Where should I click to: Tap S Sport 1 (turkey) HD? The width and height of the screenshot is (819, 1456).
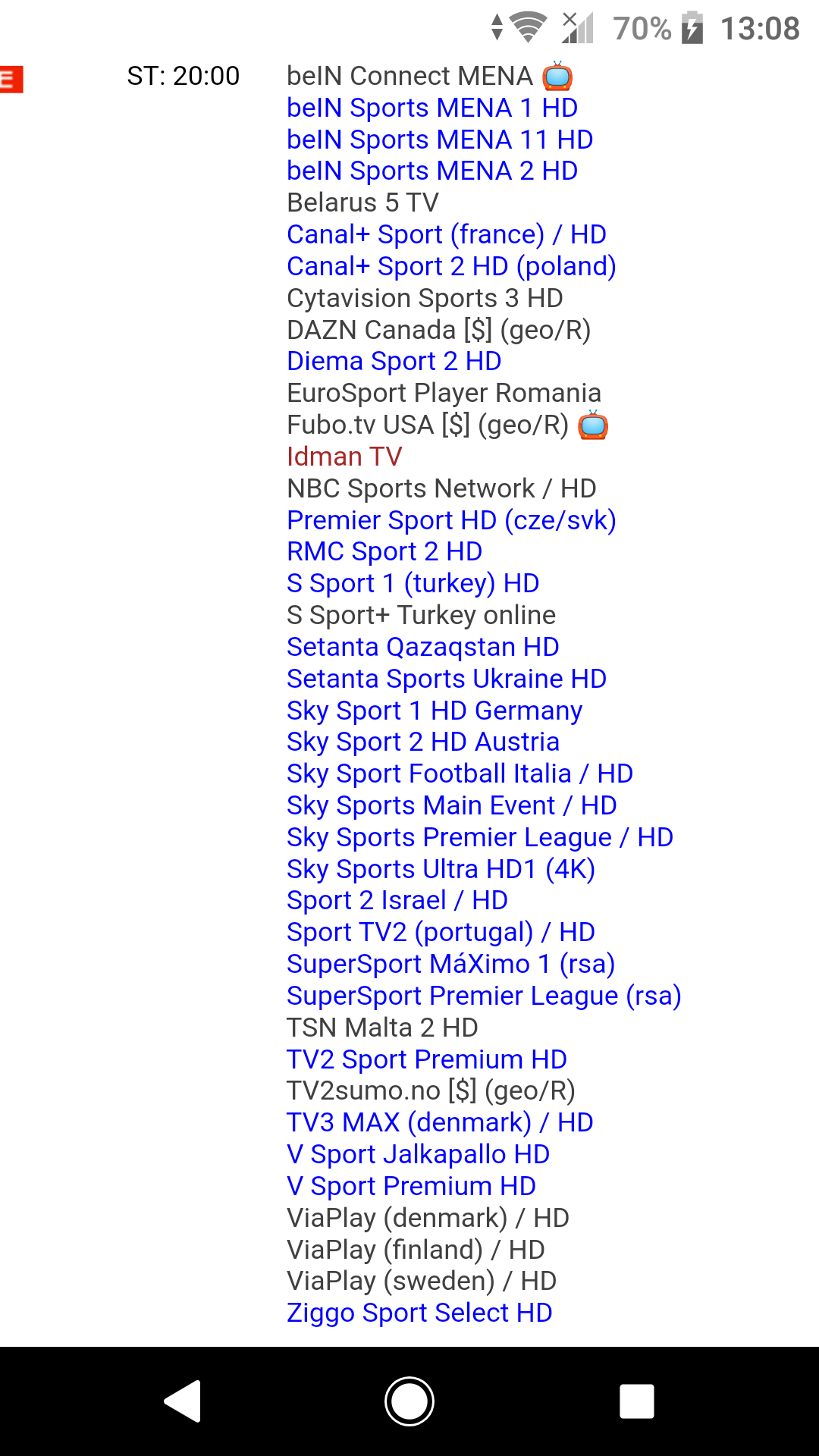point(413,584)
